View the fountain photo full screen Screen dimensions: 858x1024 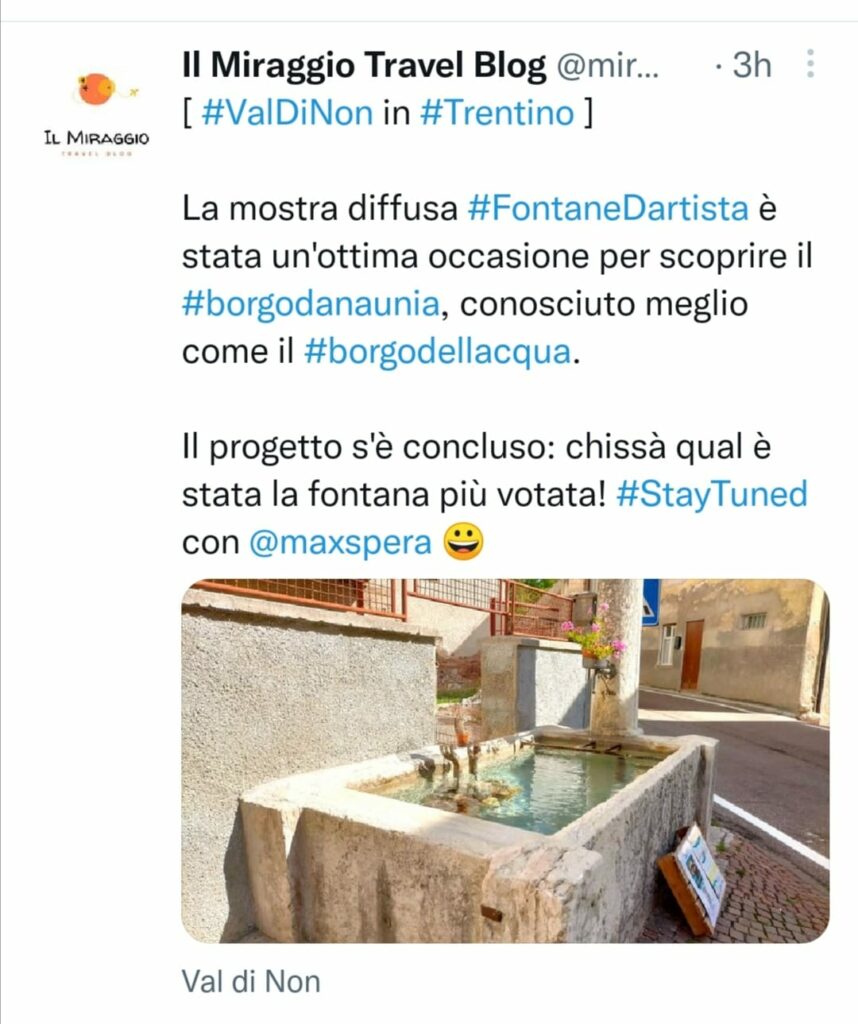tap(505, 760)
